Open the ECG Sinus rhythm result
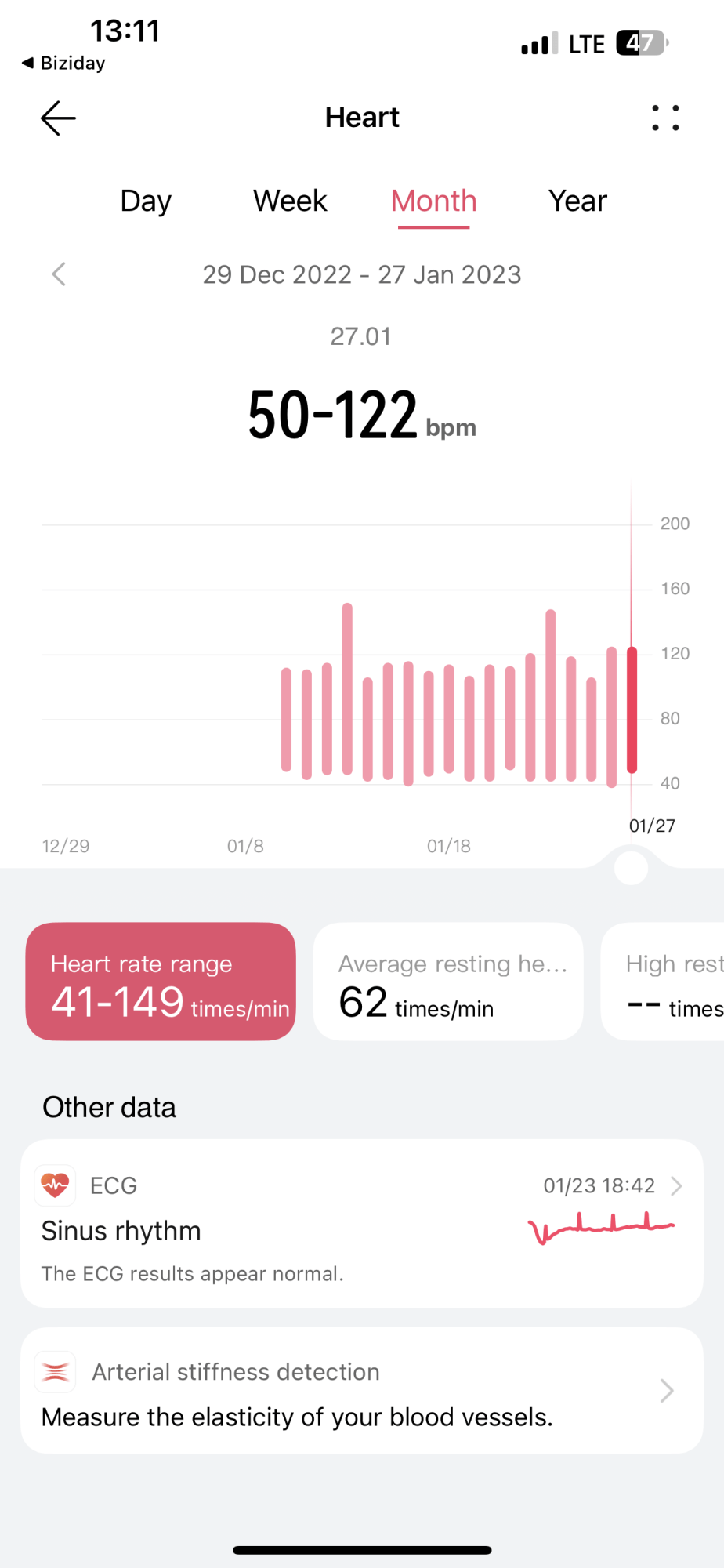The image size is (724, 1568). tap(362, 1223)
